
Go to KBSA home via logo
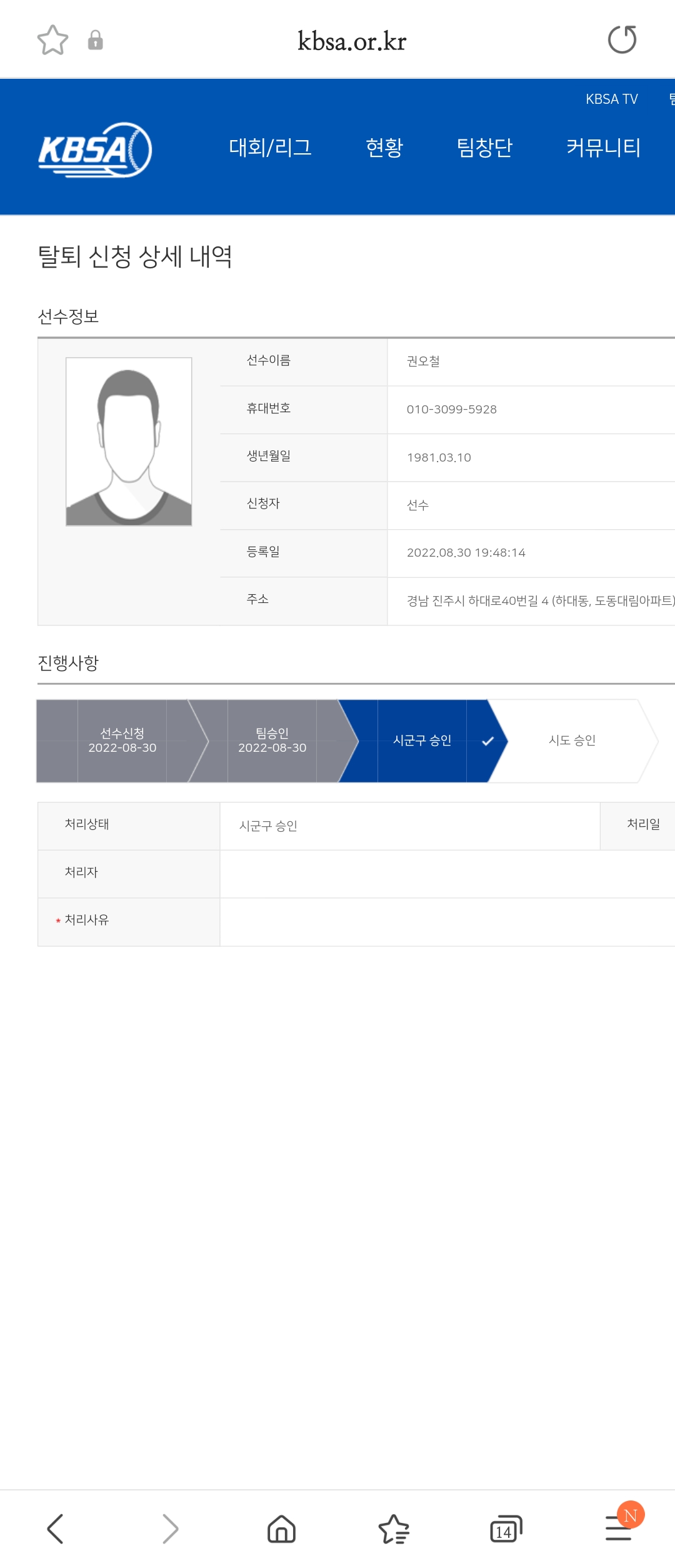(95, 150)
